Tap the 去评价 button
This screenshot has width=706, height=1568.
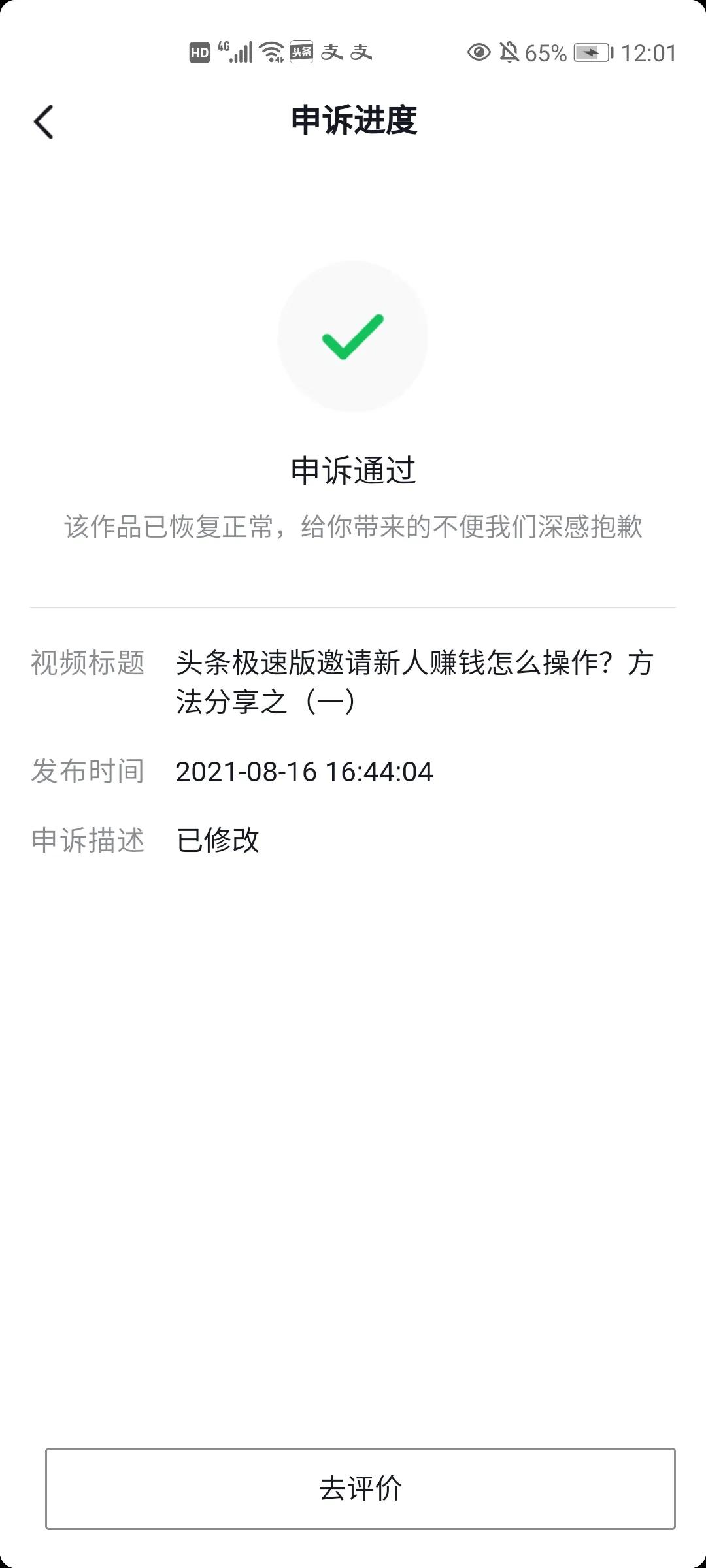pyautogui.click(x=360, y=1489)
